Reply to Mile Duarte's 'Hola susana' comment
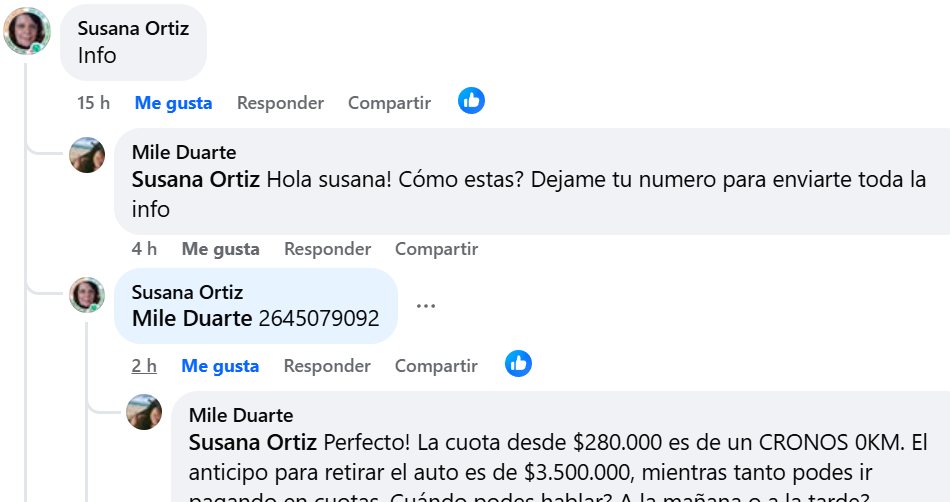This screenshot has height=502, width=950. [327, 249]
